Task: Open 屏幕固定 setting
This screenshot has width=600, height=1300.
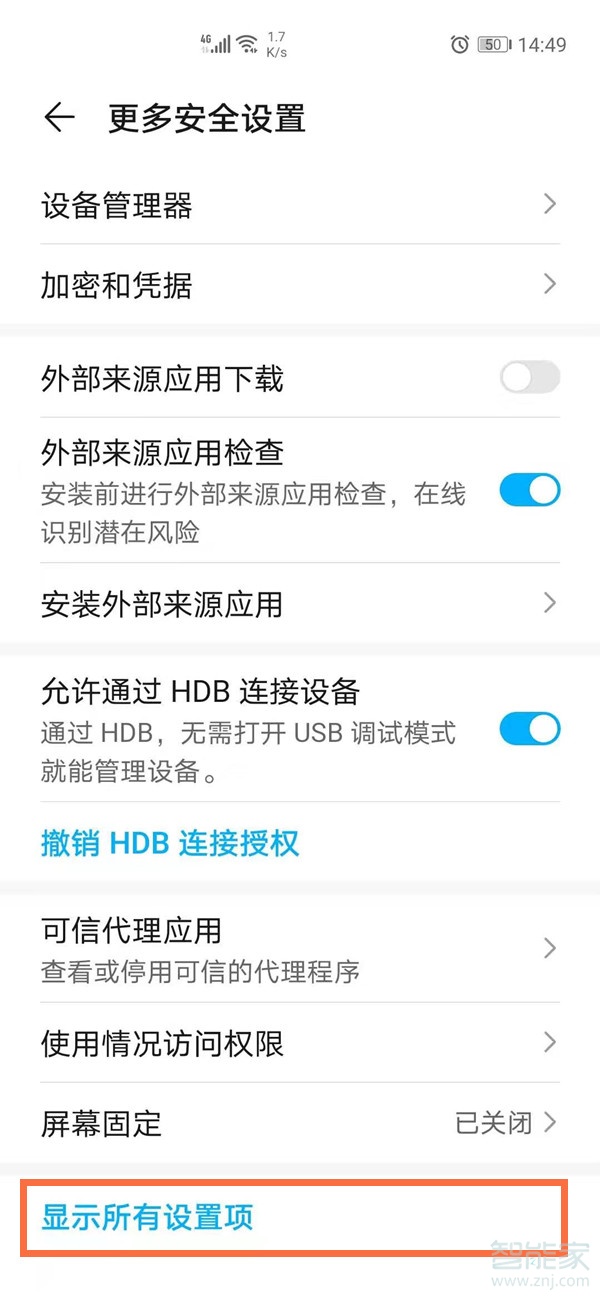Action: (300, 1123)
